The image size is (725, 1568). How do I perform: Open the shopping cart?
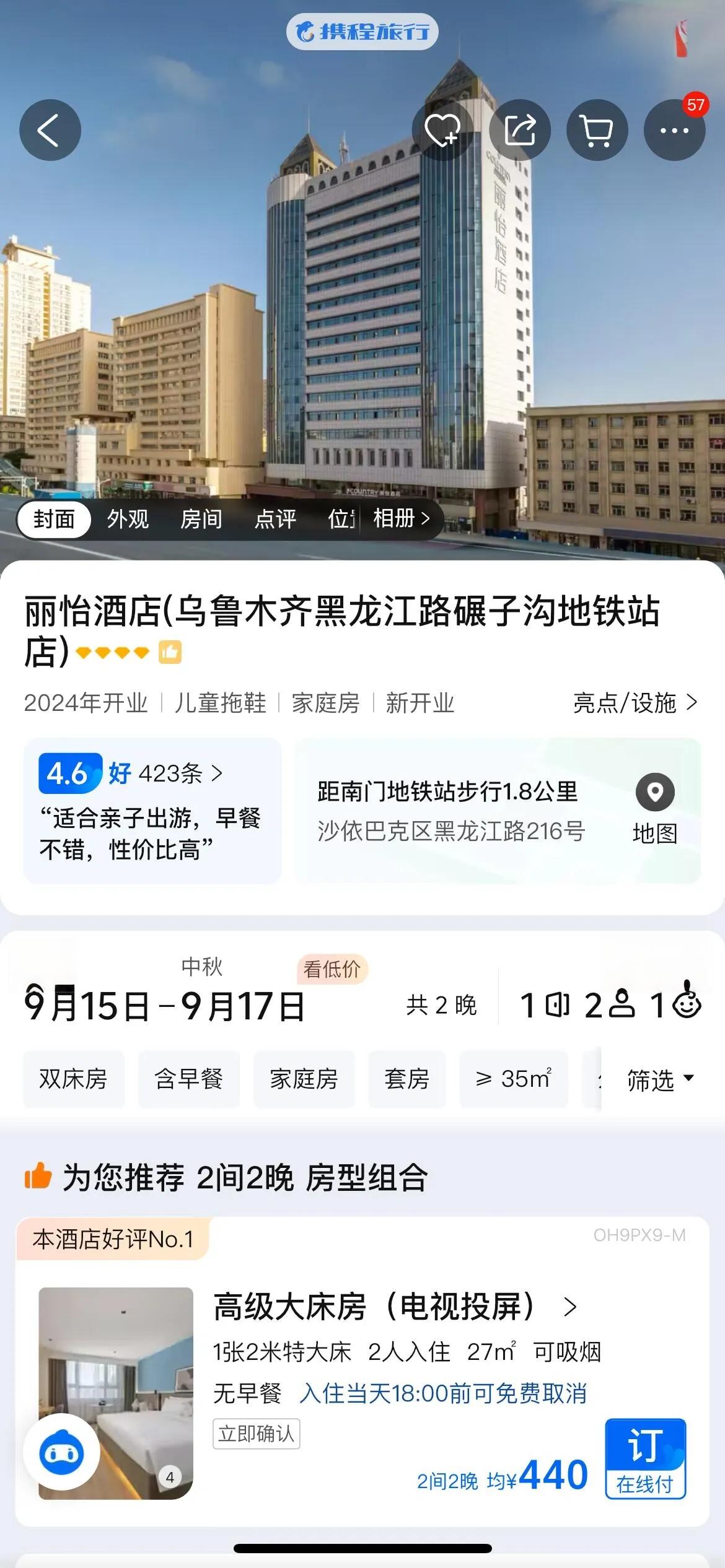pos(597,130)
